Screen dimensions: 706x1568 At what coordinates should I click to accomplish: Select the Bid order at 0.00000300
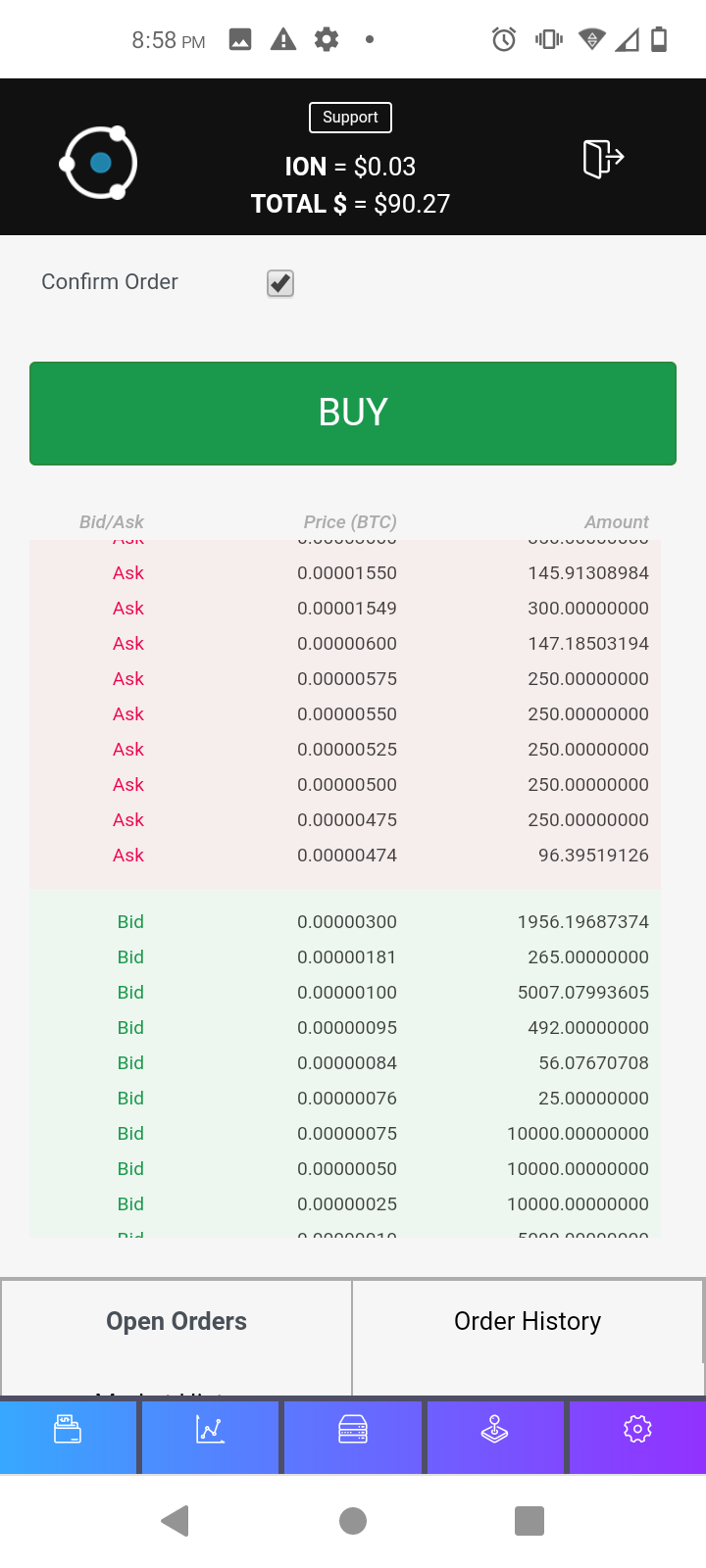tap(346, 922)
